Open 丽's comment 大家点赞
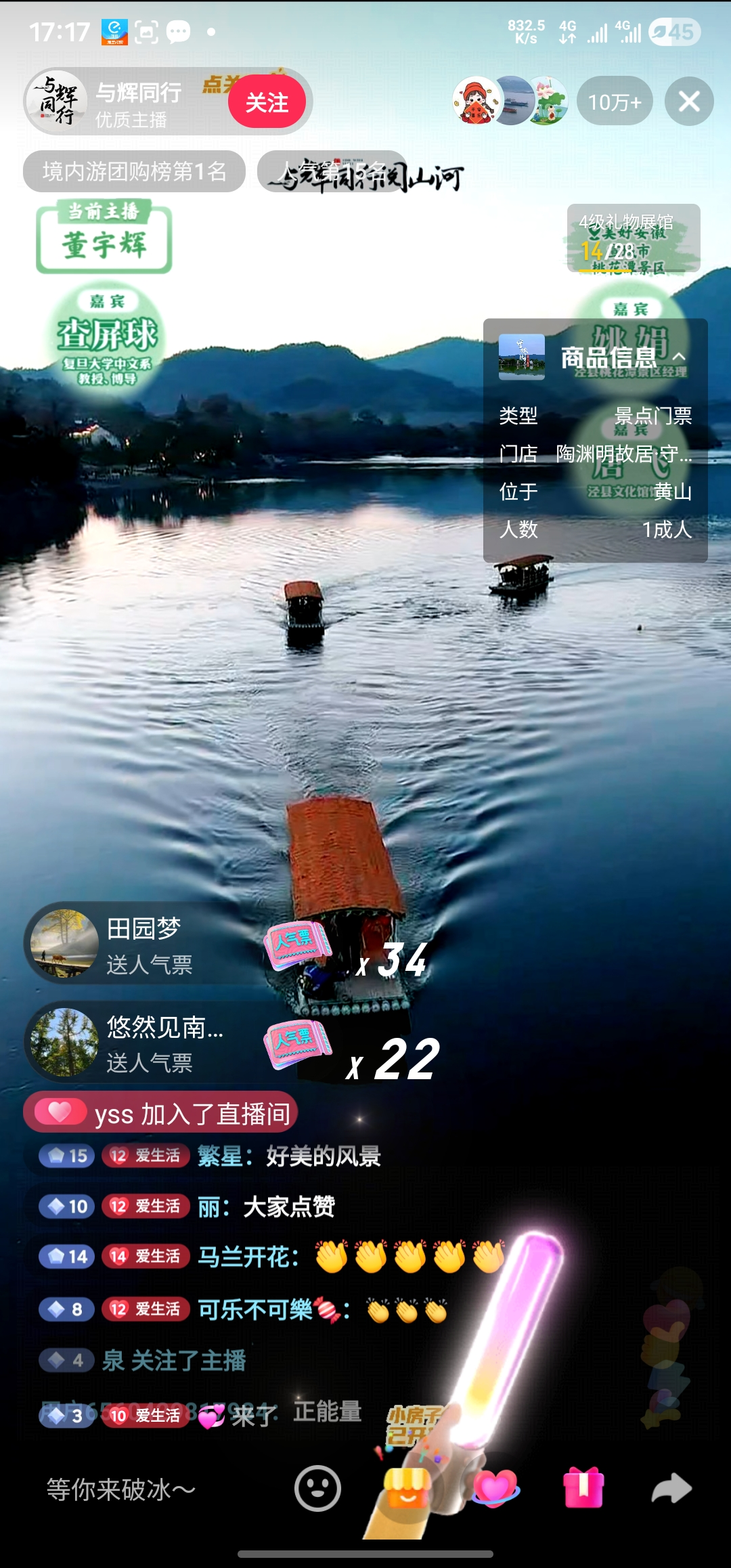This screenshot has width=731, height=1568. pos(266,1206)
